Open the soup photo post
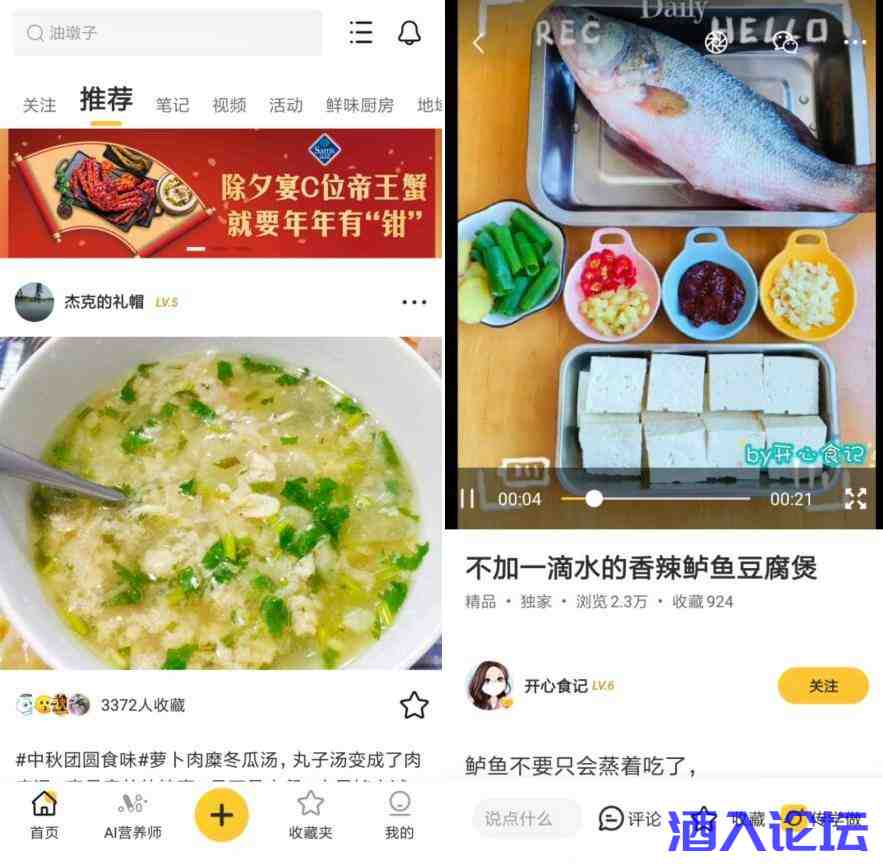This screenshot has height=866, width=883. tap(221, 502)
